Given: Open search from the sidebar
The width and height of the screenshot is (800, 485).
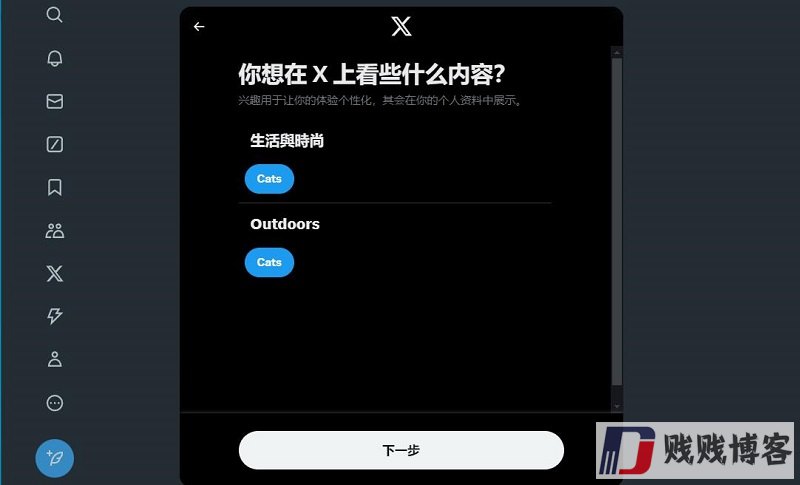Looking at the screenshot, I should 55,15.
